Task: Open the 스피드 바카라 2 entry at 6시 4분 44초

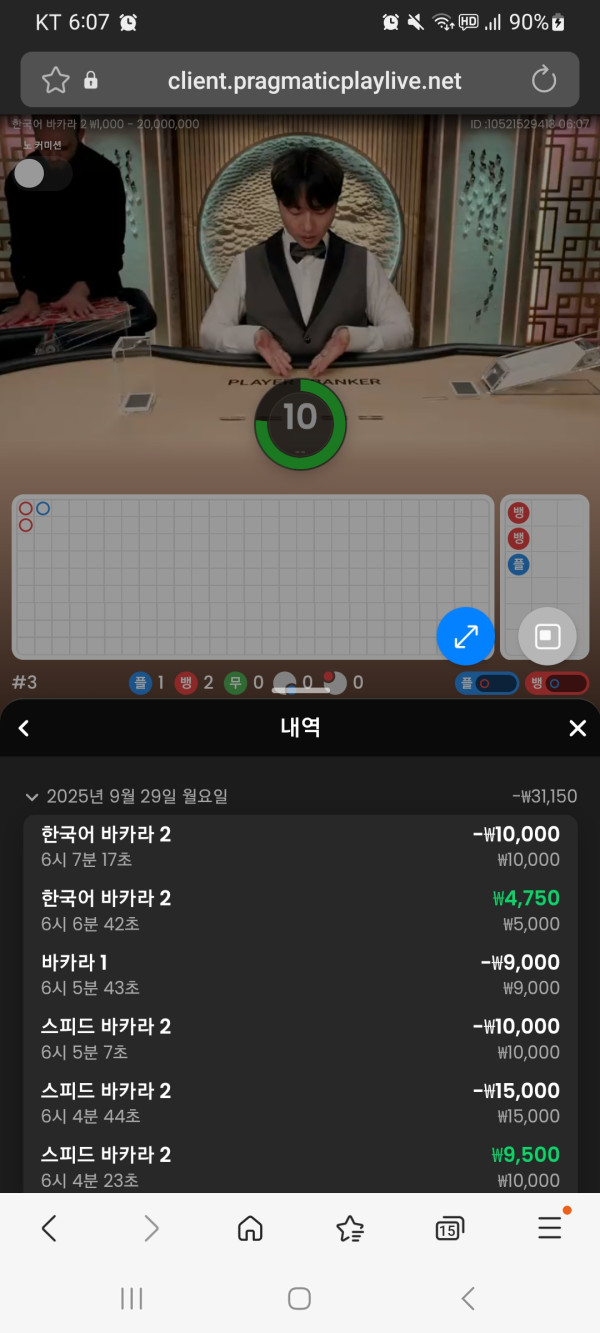Action: point(300,1102)
